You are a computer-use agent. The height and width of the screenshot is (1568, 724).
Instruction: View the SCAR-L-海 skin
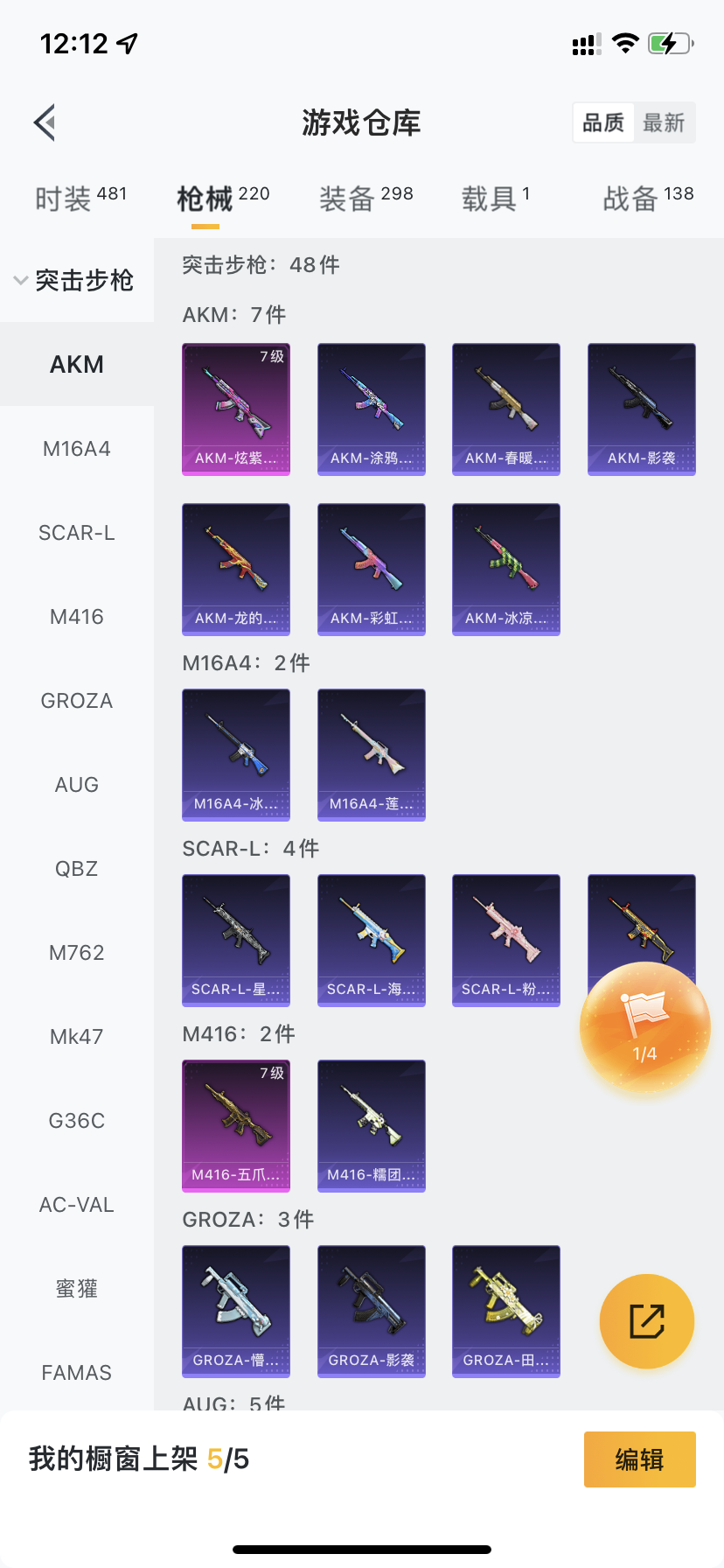point(372,940)
